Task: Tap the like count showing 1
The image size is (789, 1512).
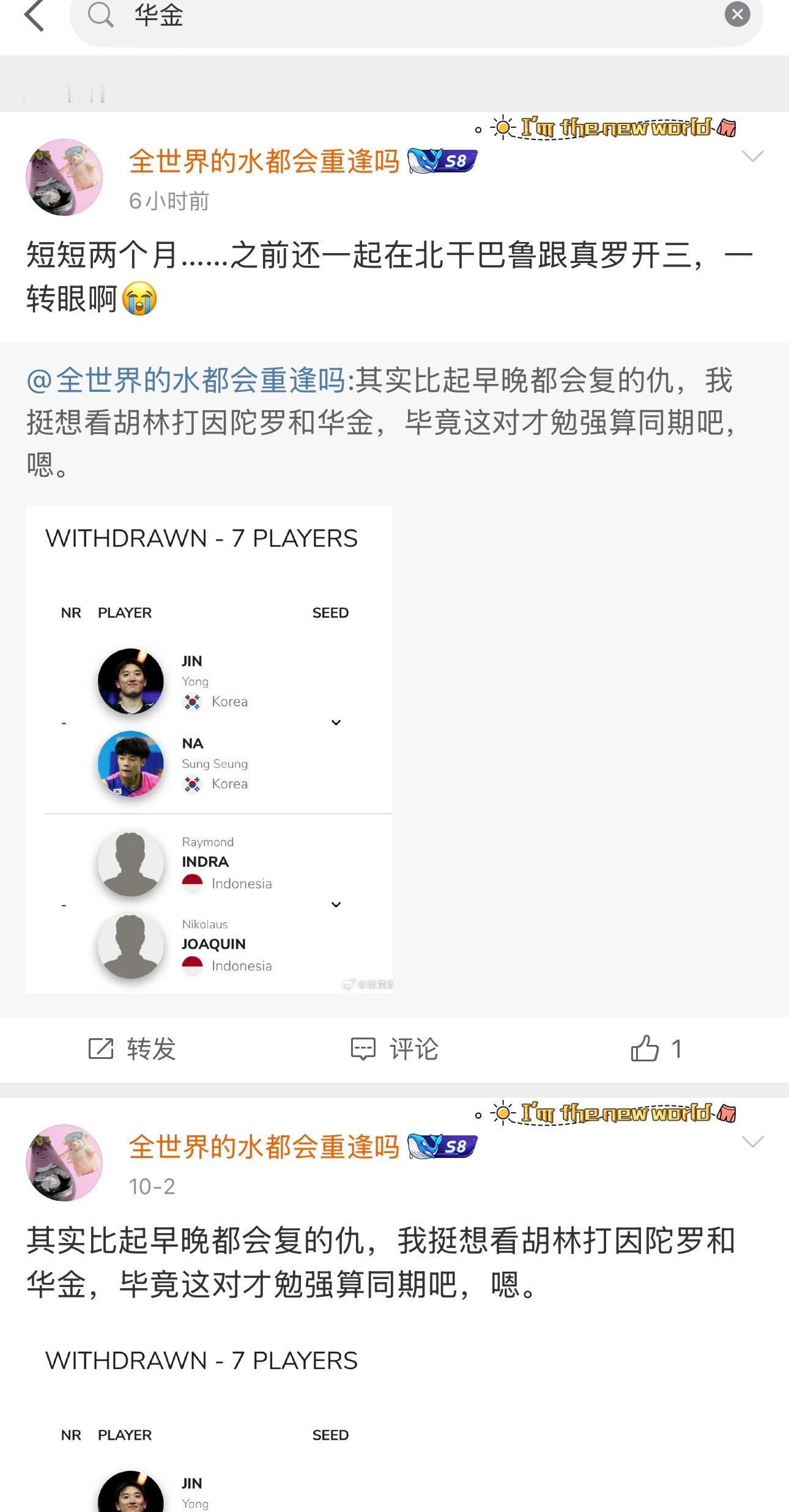Action: pos(675,1049)
